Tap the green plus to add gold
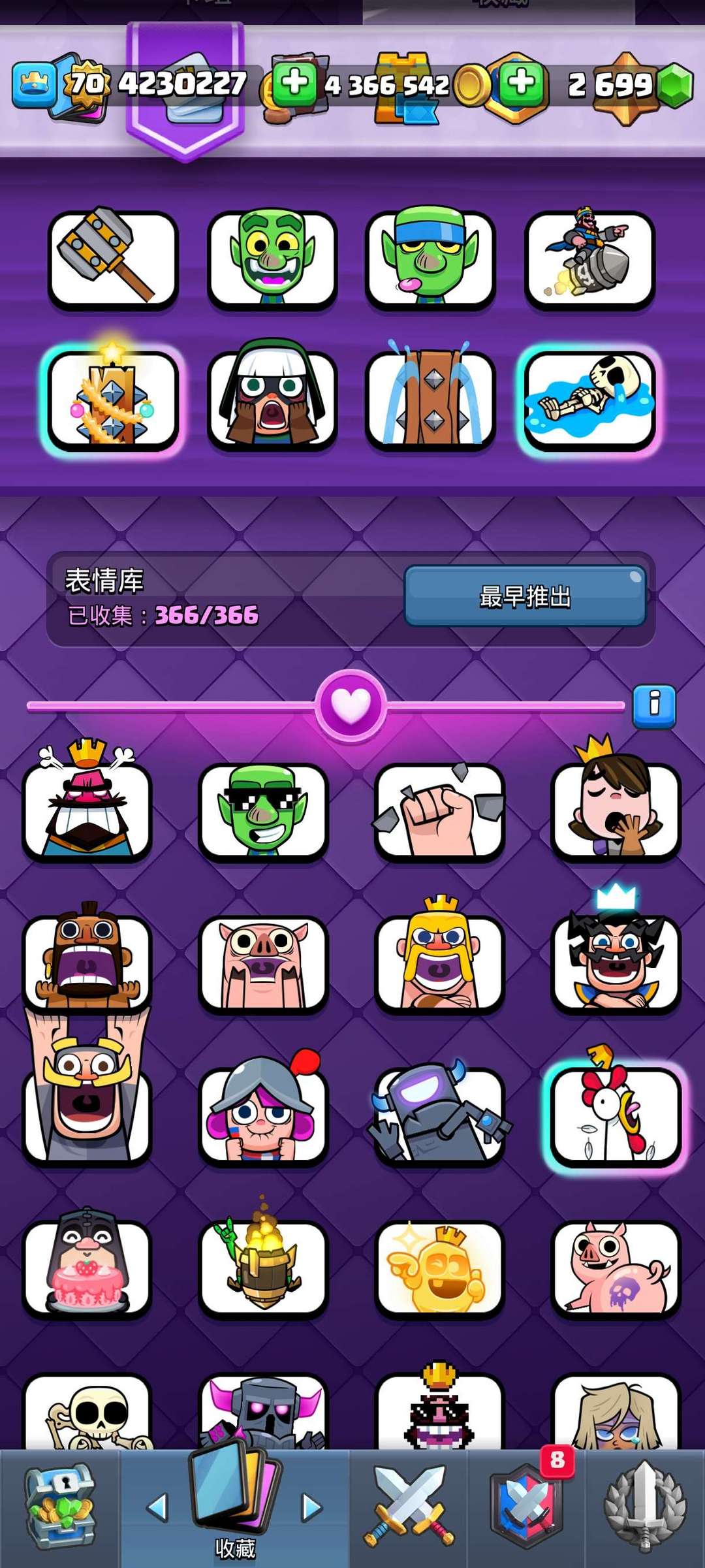Screen dimensions: 705x1568 pyautogui.click(x=294, y=83)
